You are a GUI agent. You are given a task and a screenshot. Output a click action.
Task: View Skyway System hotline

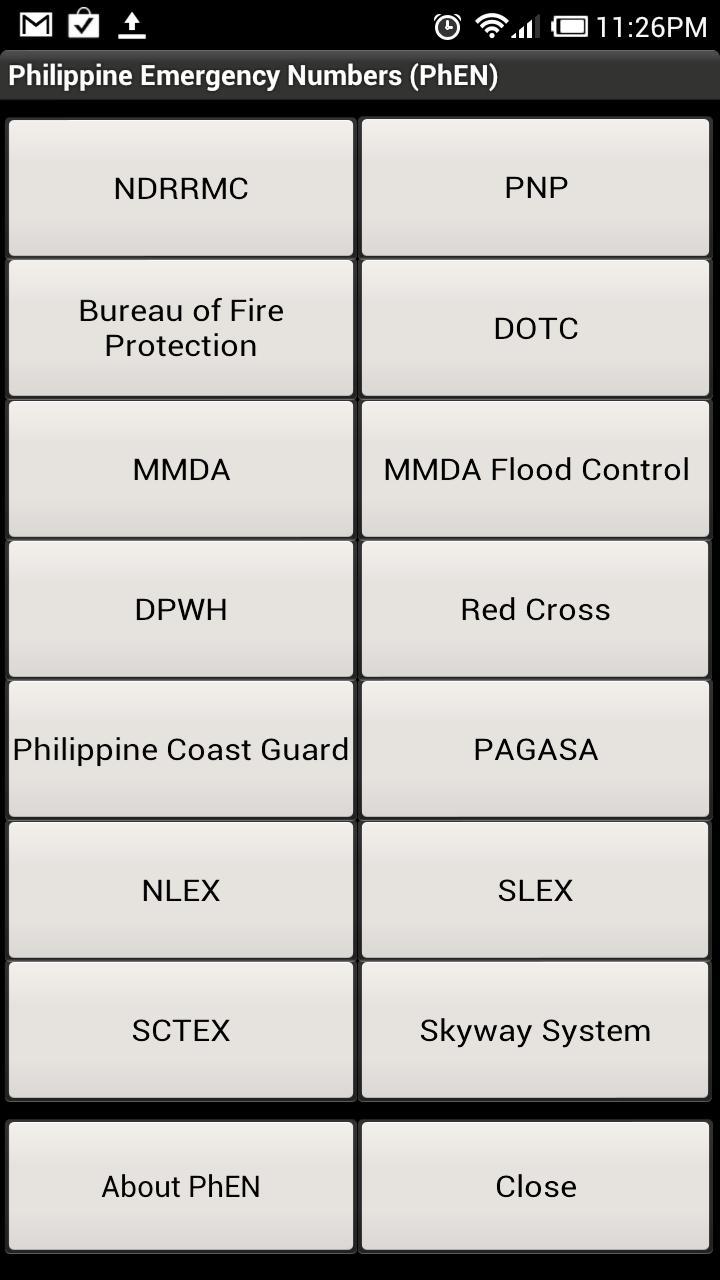pos(536,1030)
